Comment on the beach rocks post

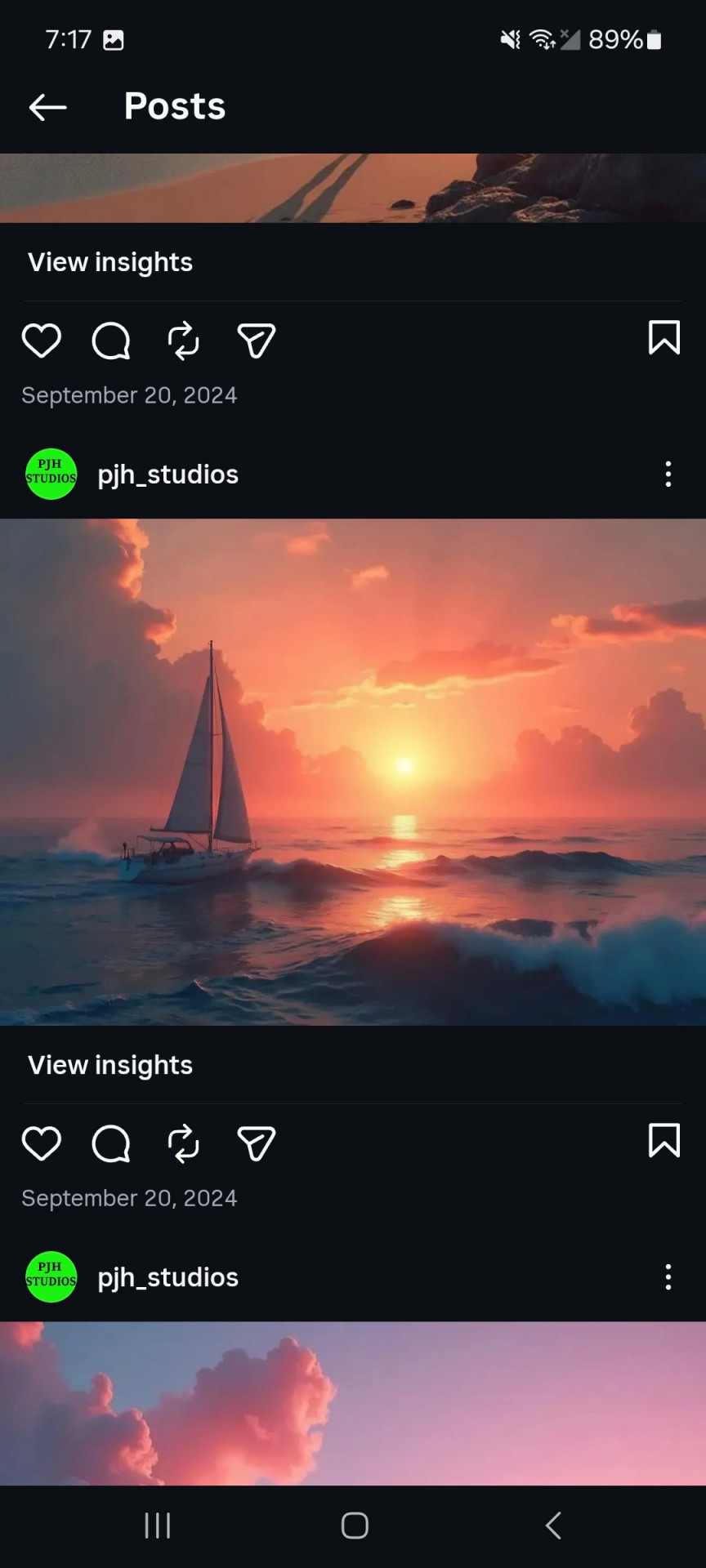[x=111, y=341]
